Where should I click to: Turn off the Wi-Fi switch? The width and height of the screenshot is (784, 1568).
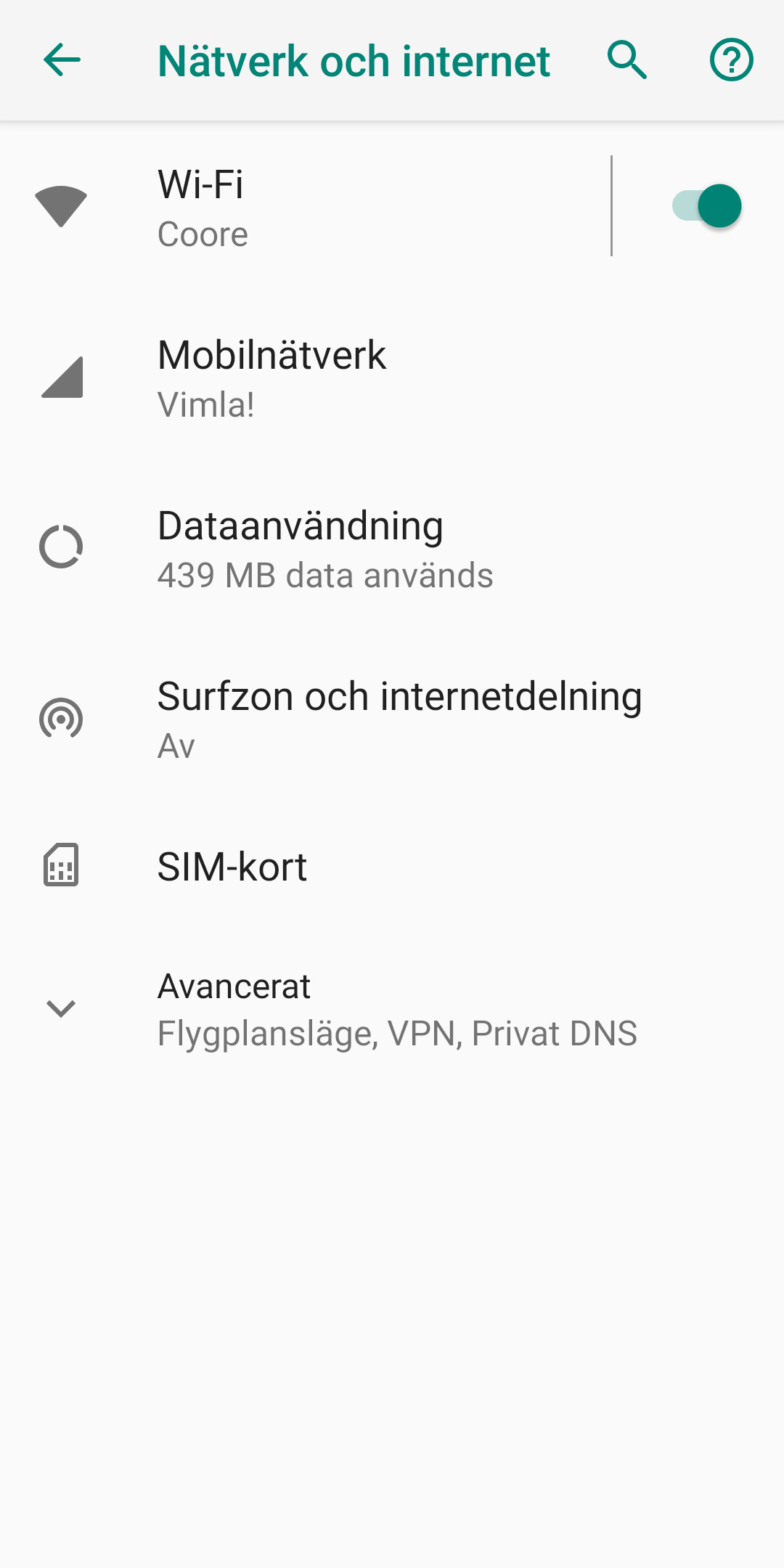tap(706, 206)
